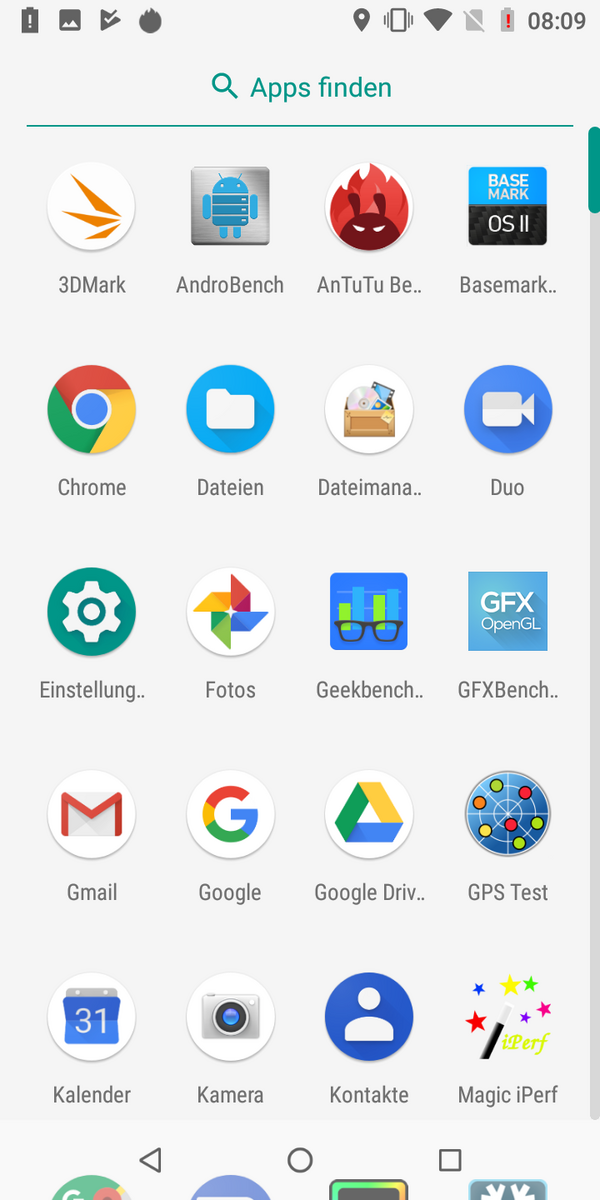
Task: Launch AndroBench
Action: point(230,207)
